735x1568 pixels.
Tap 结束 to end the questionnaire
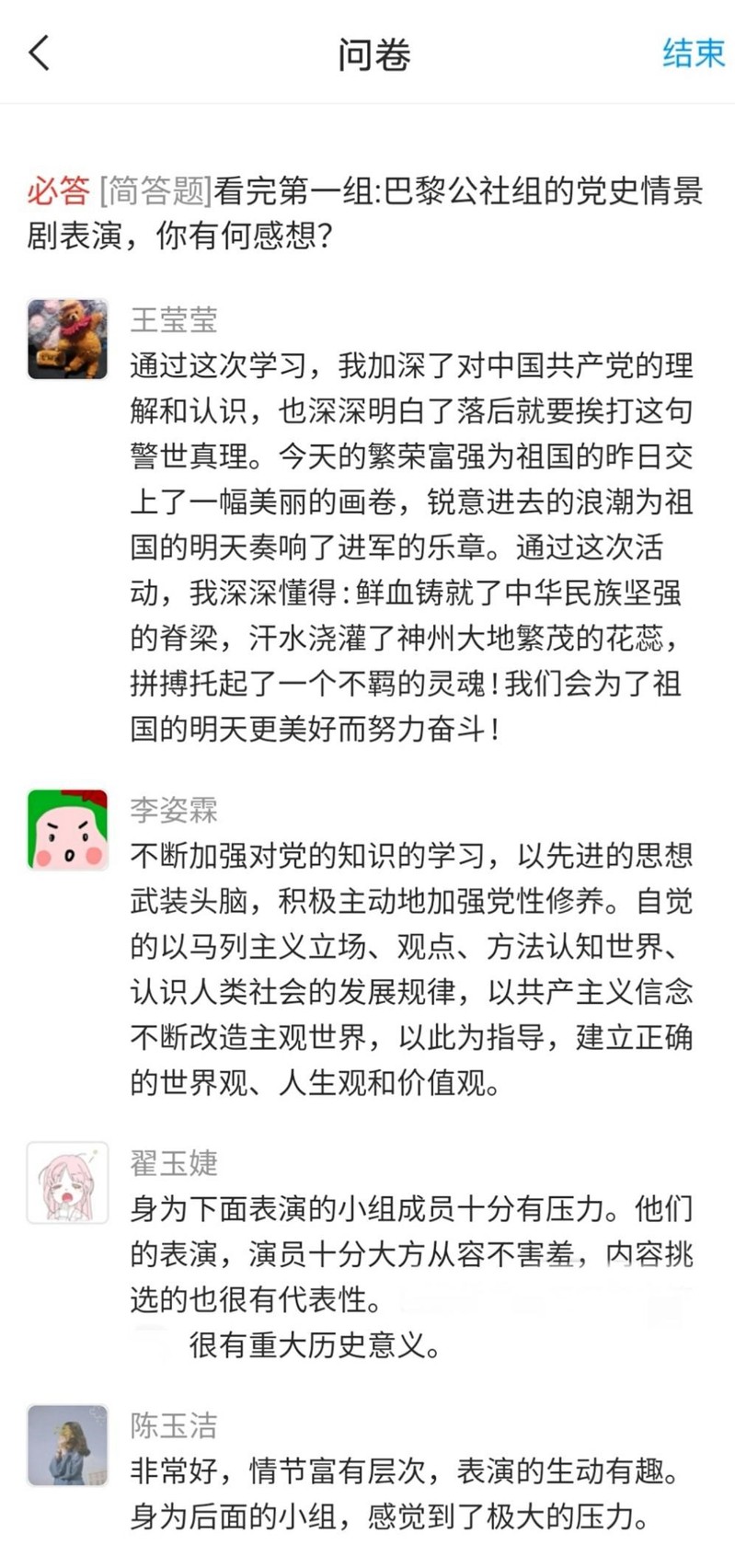pyautogui.click(x=694, y=53)
